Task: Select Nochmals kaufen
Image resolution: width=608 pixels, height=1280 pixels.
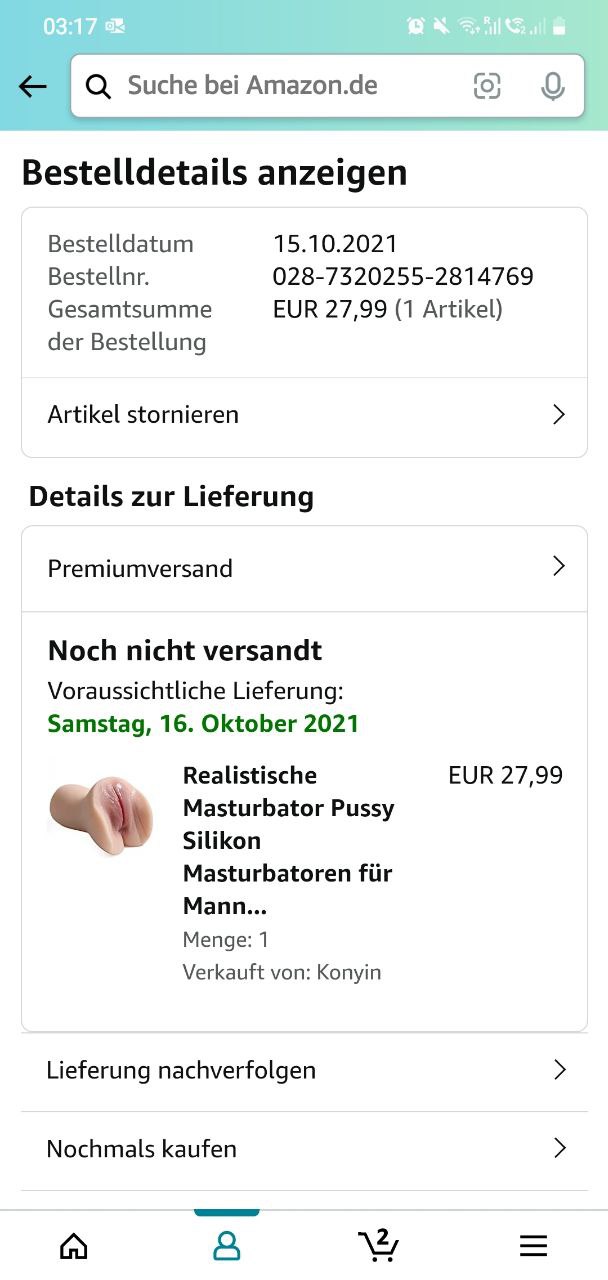Action: [x=304, y=1149]
